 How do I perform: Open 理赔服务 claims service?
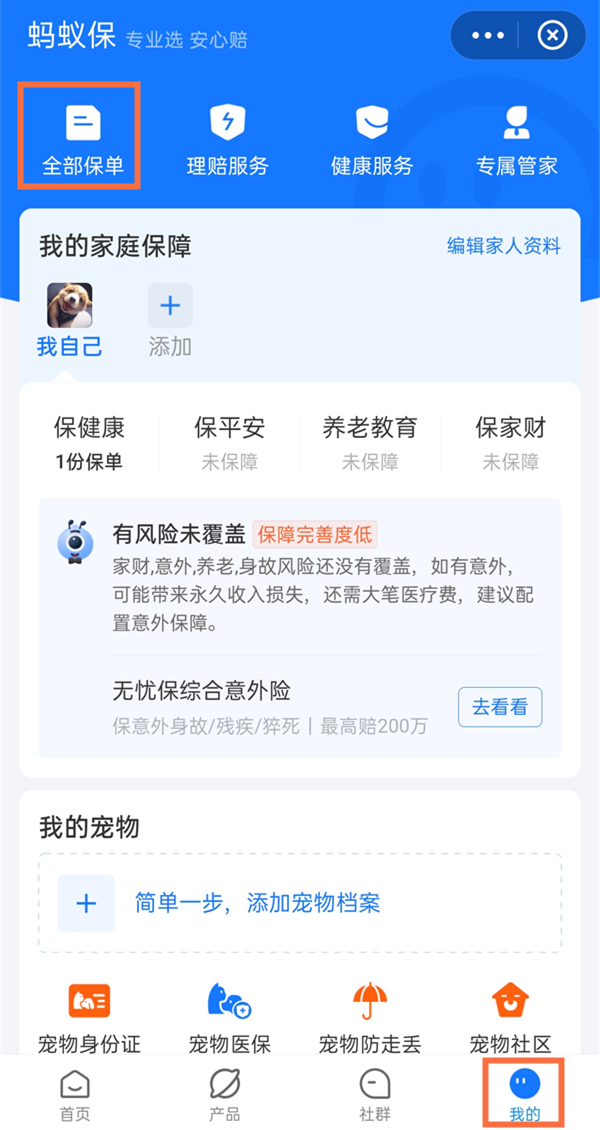227,139
